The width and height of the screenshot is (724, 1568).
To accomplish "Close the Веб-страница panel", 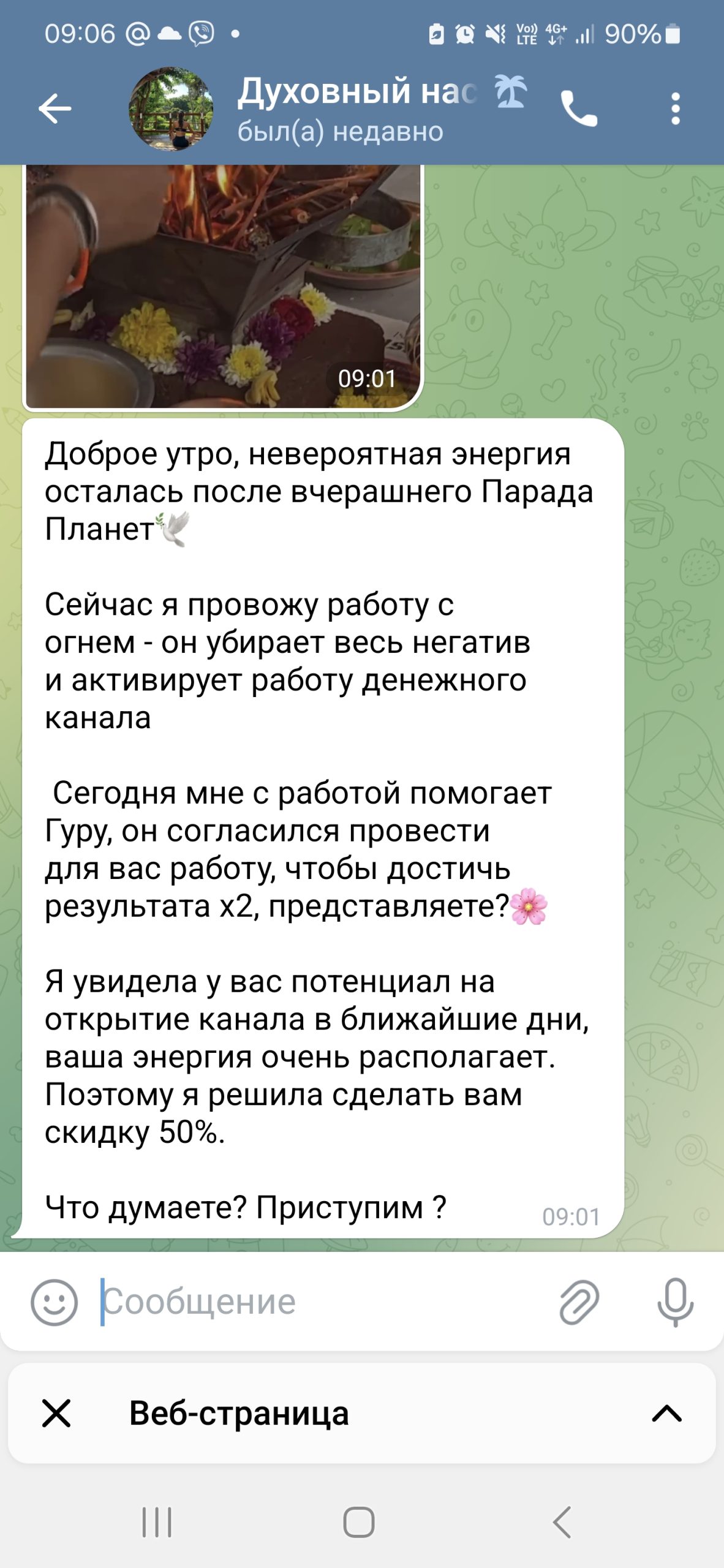I will click(56, 1414).
